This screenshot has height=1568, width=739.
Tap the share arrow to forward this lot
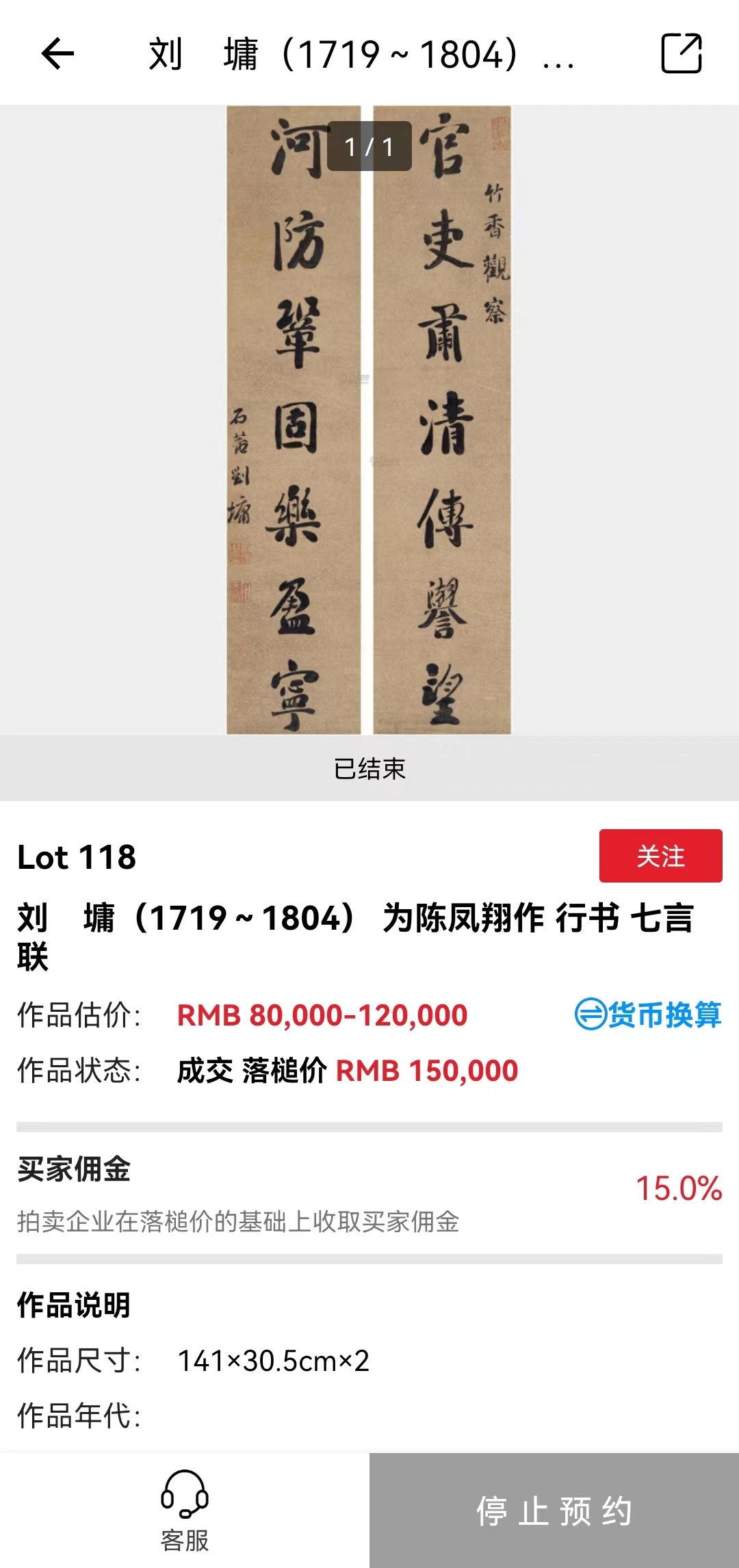coord(682,53)
